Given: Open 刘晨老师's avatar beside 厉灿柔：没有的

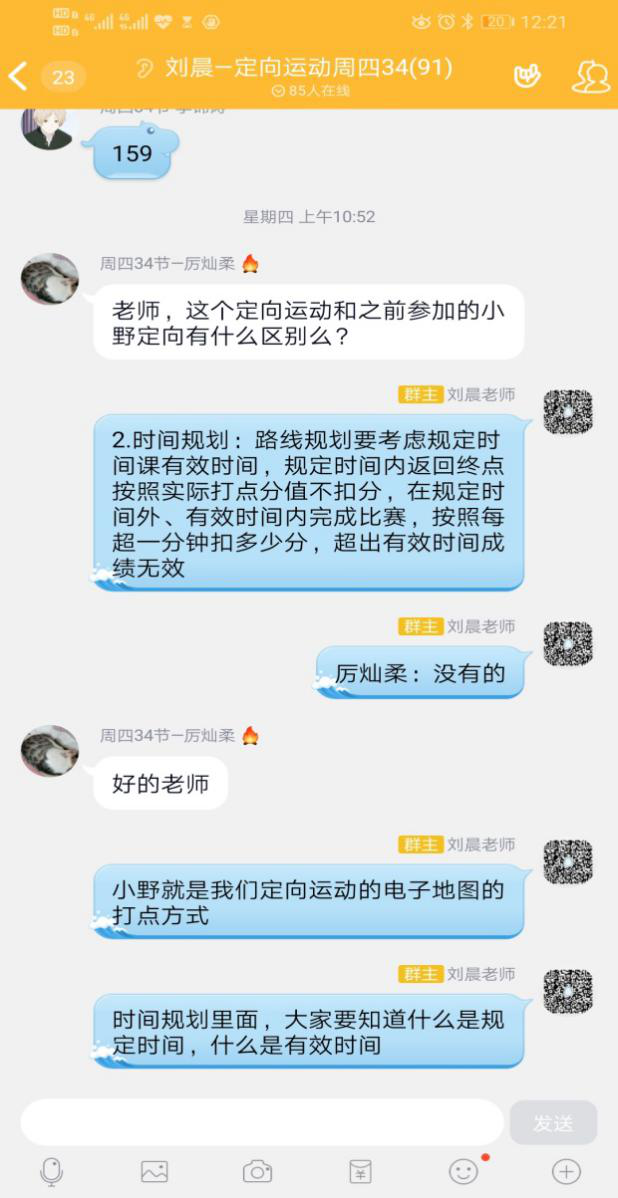Looking at the screenshot, I should click(x=568, y=644).
